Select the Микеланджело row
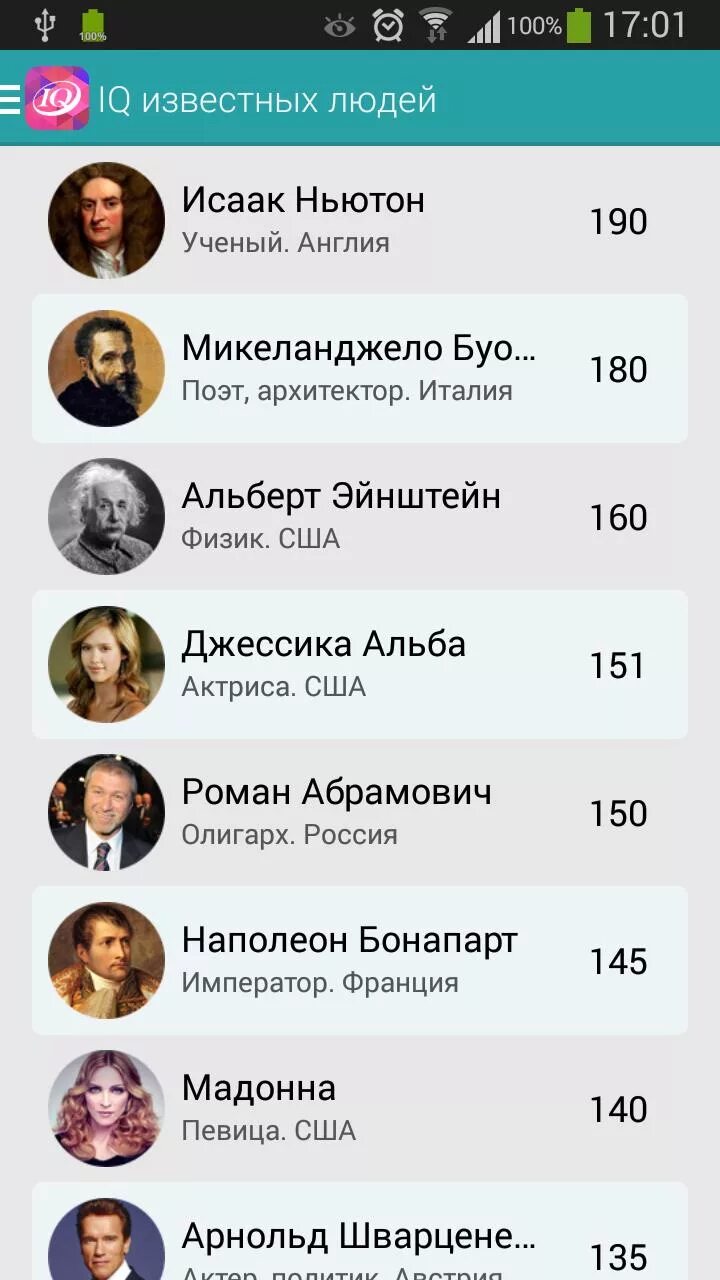The image size is (720, 1280). 360,368
